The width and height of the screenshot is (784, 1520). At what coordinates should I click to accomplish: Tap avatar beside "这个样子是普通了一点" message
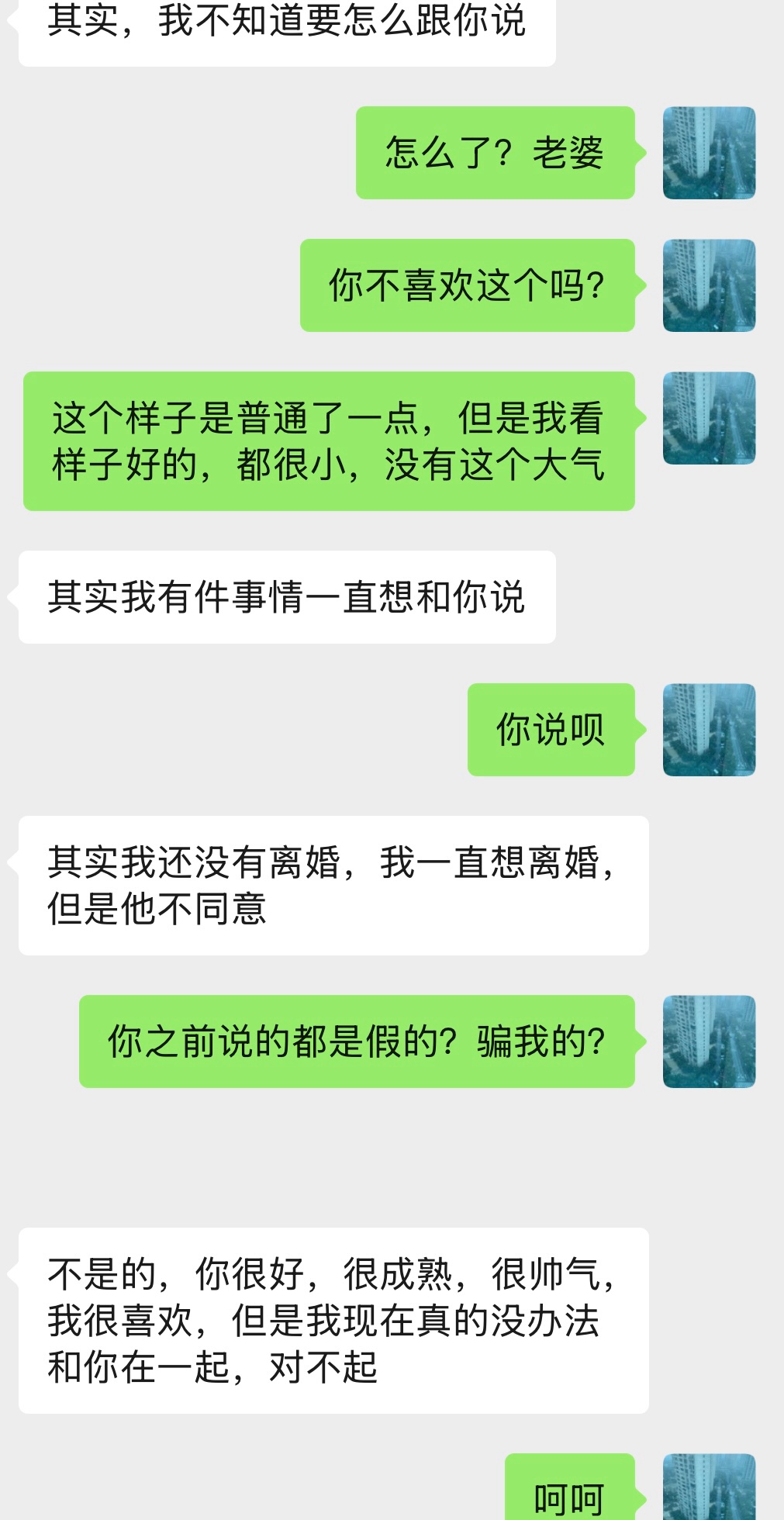709,418
